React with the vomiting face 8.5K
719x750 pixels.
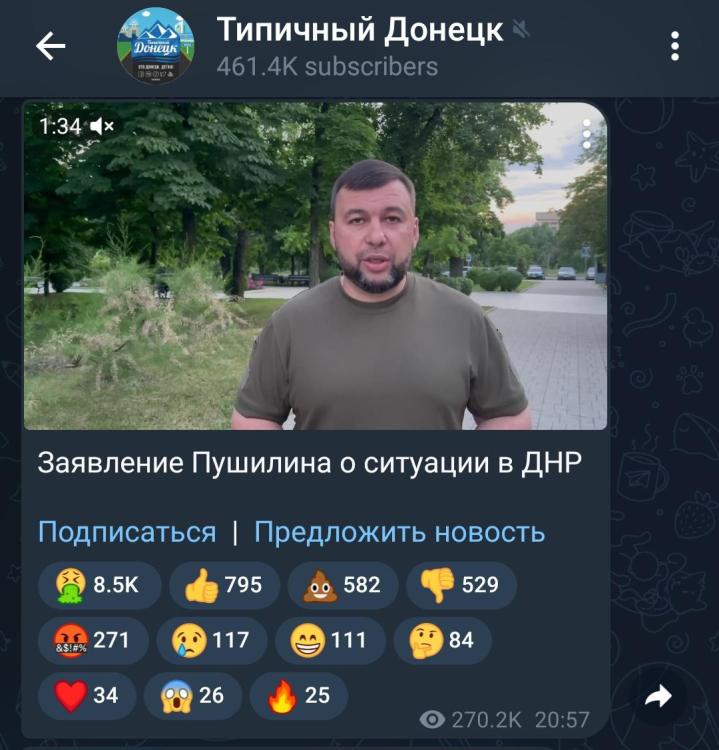point(99,585)
